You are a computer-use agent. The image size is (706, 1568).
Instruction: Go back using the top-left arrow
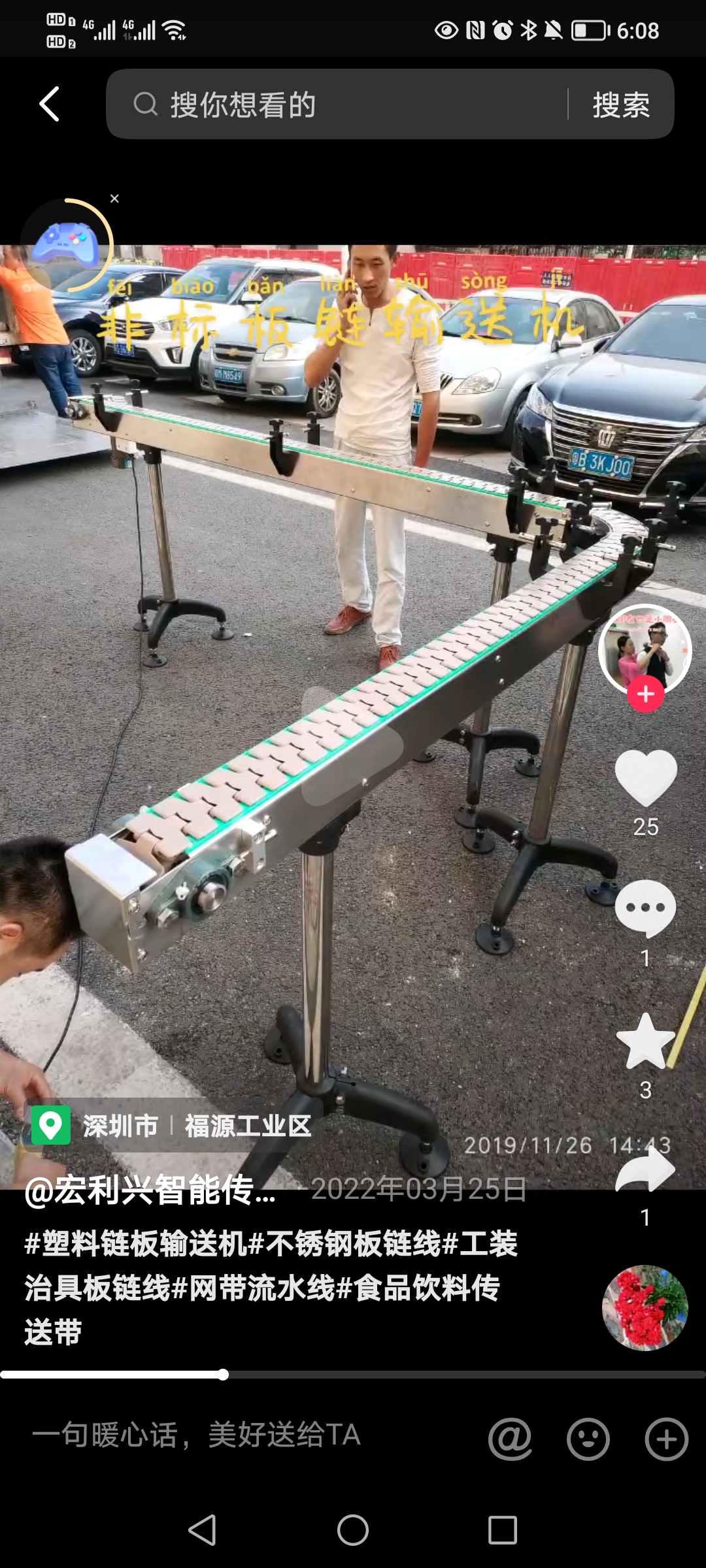(50, 104)
